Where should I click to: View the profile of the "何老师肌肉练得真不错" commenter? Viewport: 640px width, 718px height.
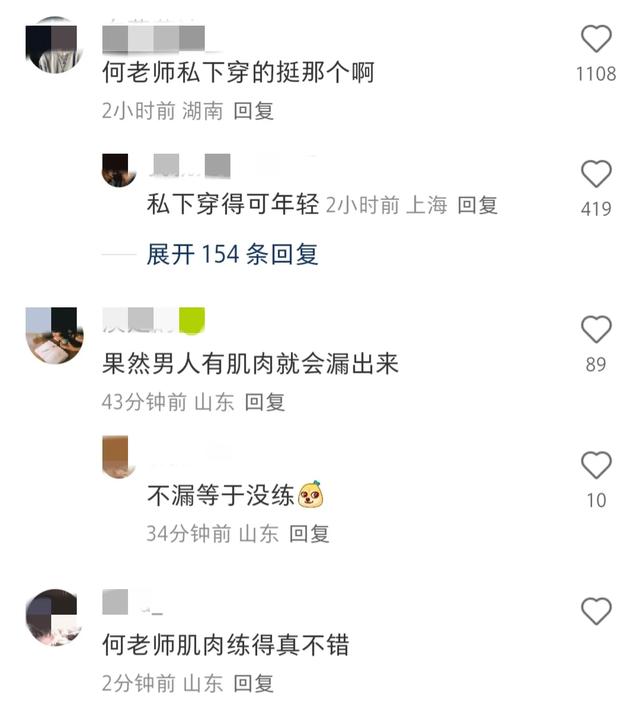pyautogui.click(x=53, y=616)
